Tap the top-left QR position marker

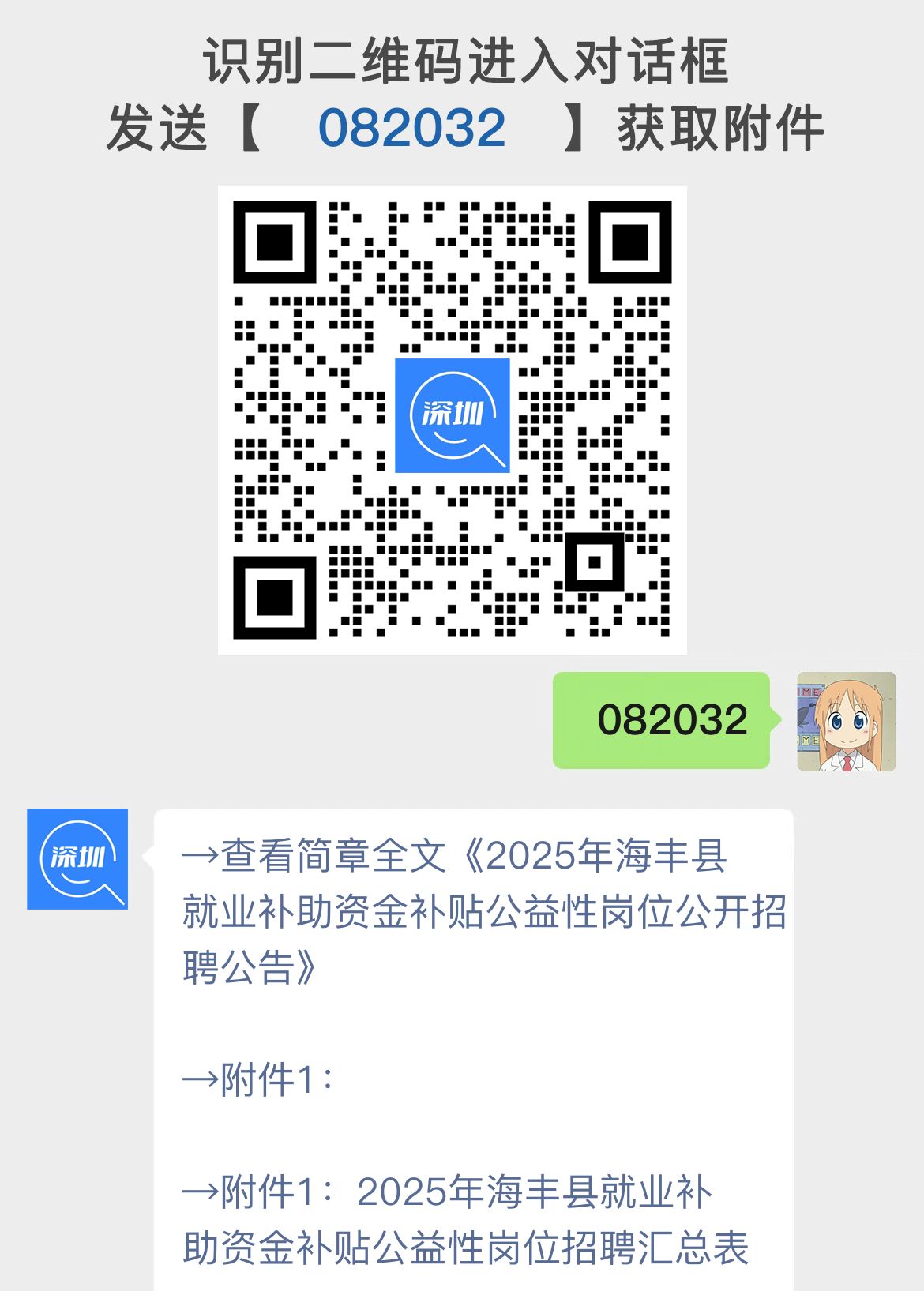[275, 241]
